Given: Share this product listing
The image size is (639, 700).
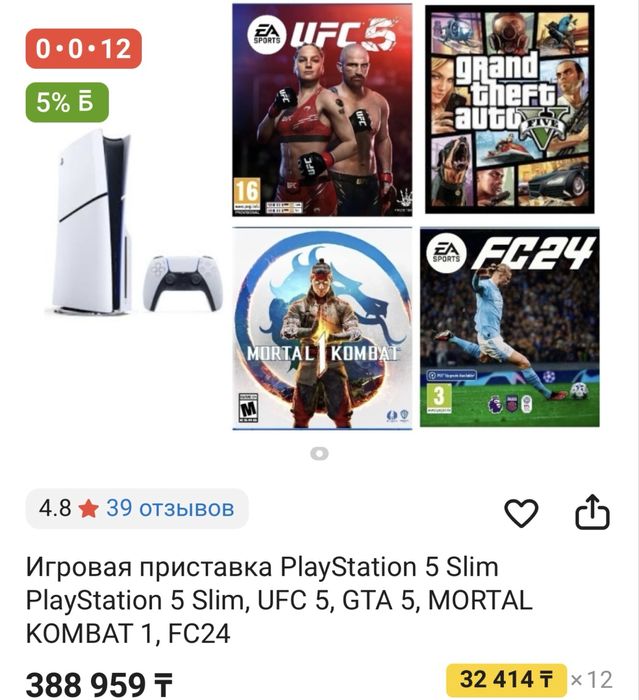Looking at the screenshot, I should pos(591,513).
